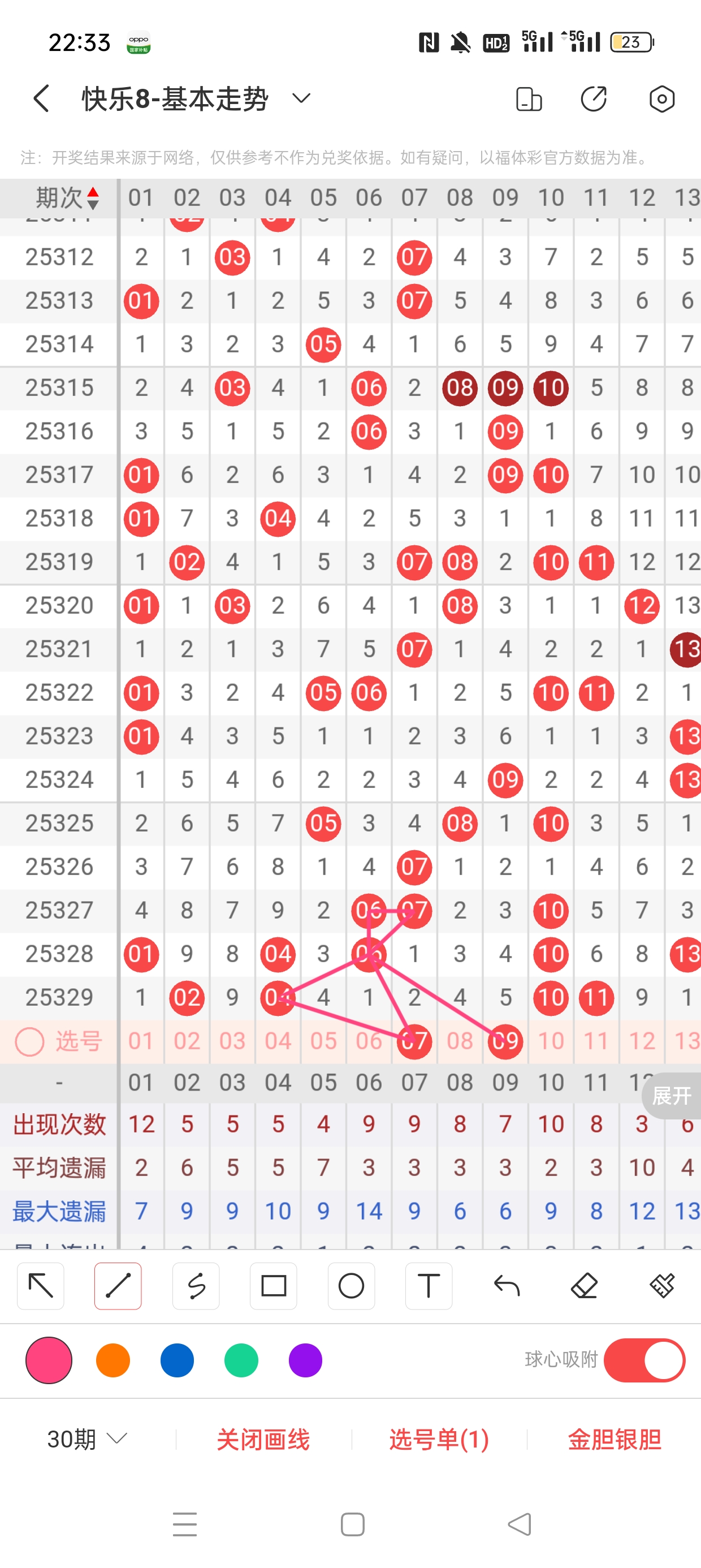Expand the stats with 展开
Viewport: 701px width, 1568px height.
coord(671,1096)
